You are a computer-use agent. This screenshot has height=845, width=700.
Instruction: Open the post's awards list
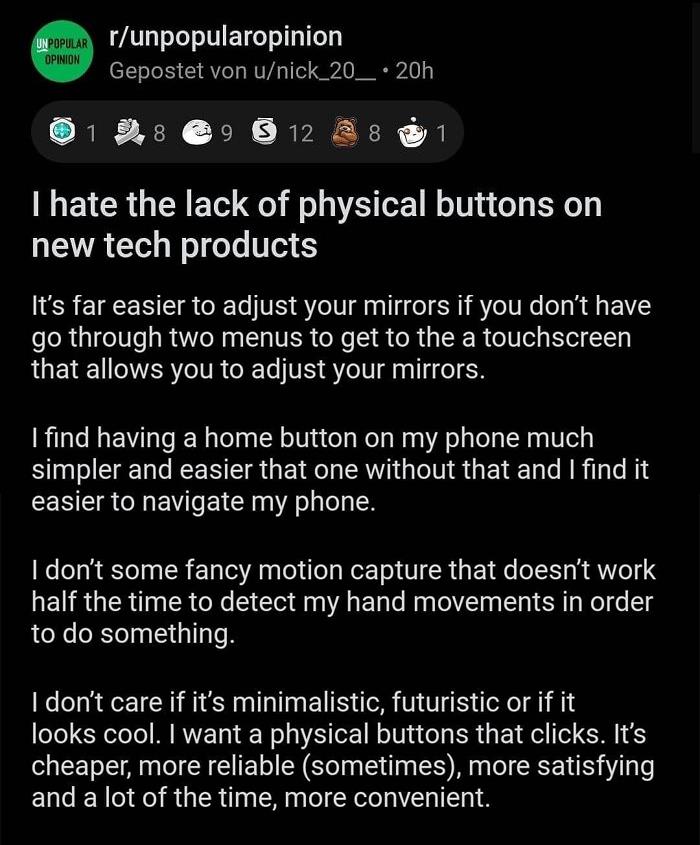point(248,134)
